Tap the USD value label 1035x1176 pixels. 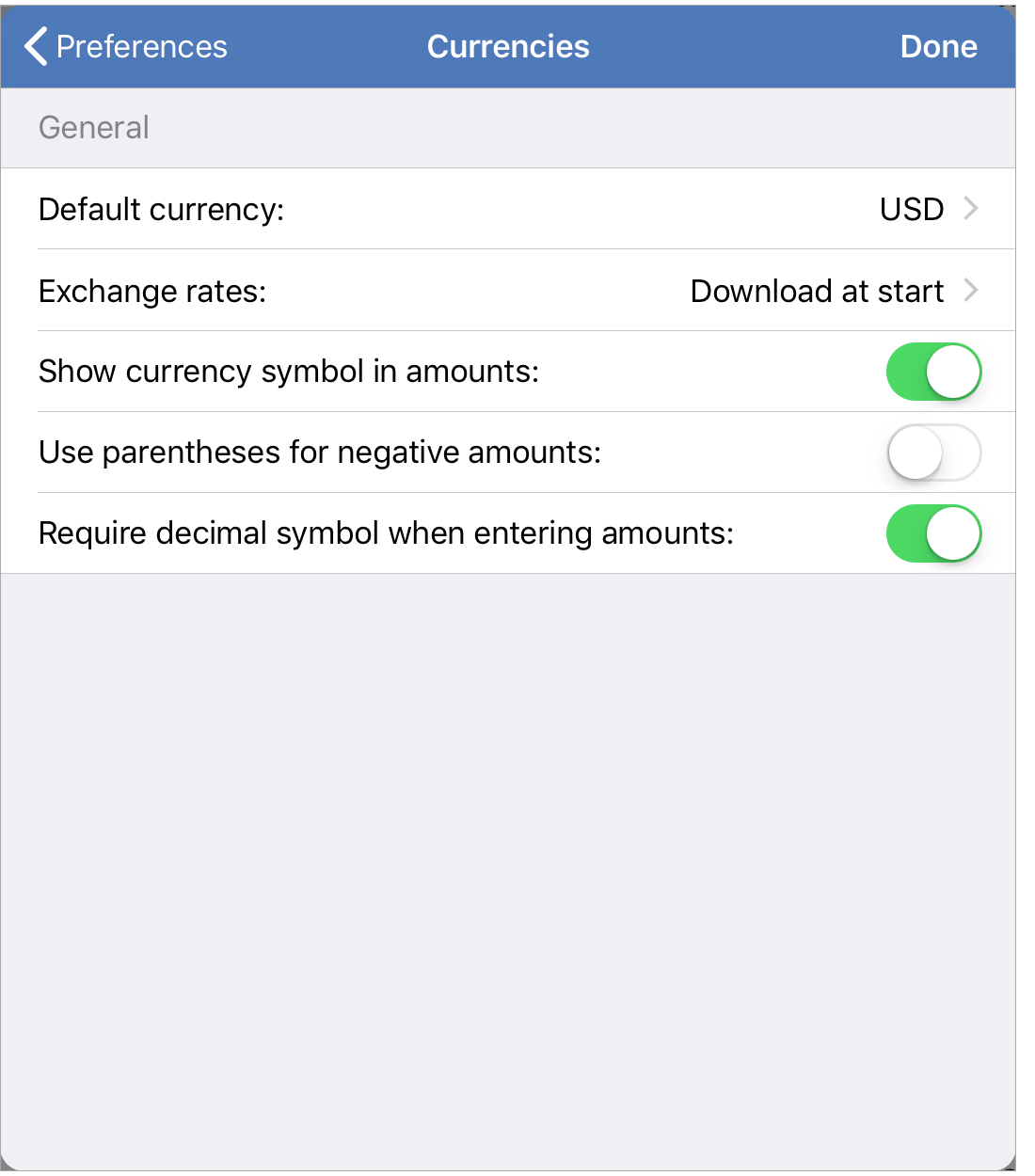pos(911,209)
